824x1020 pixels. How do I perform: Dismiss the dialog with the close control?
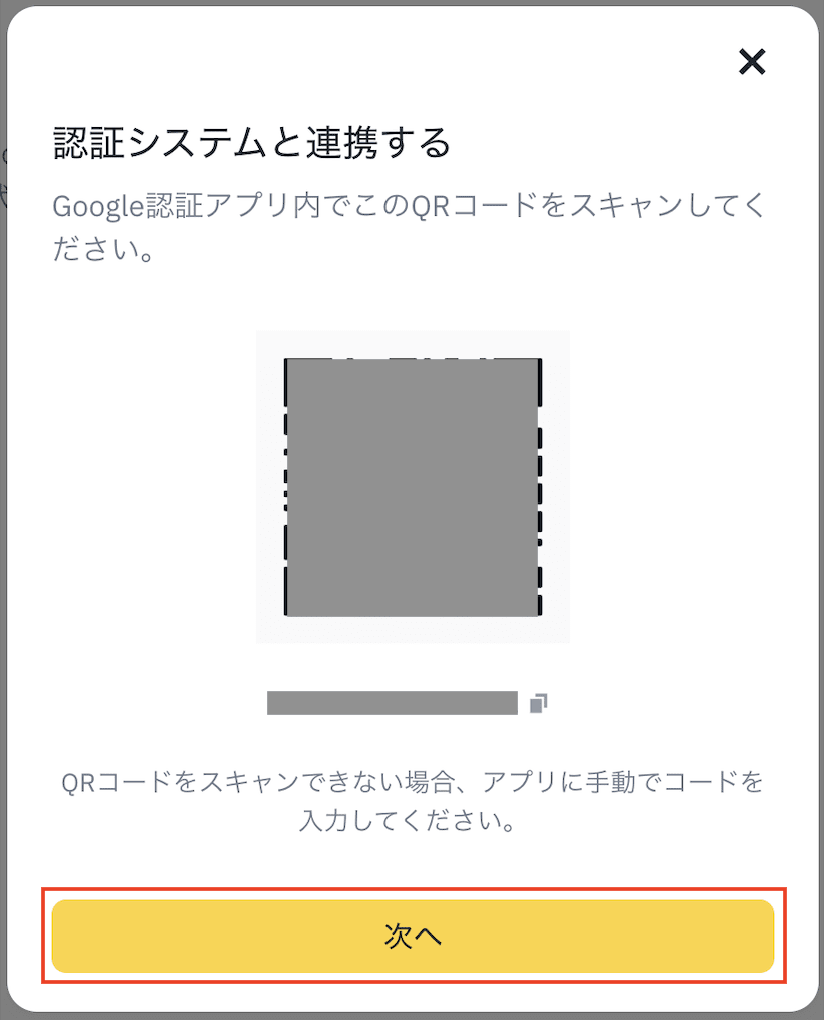(751, 62)
